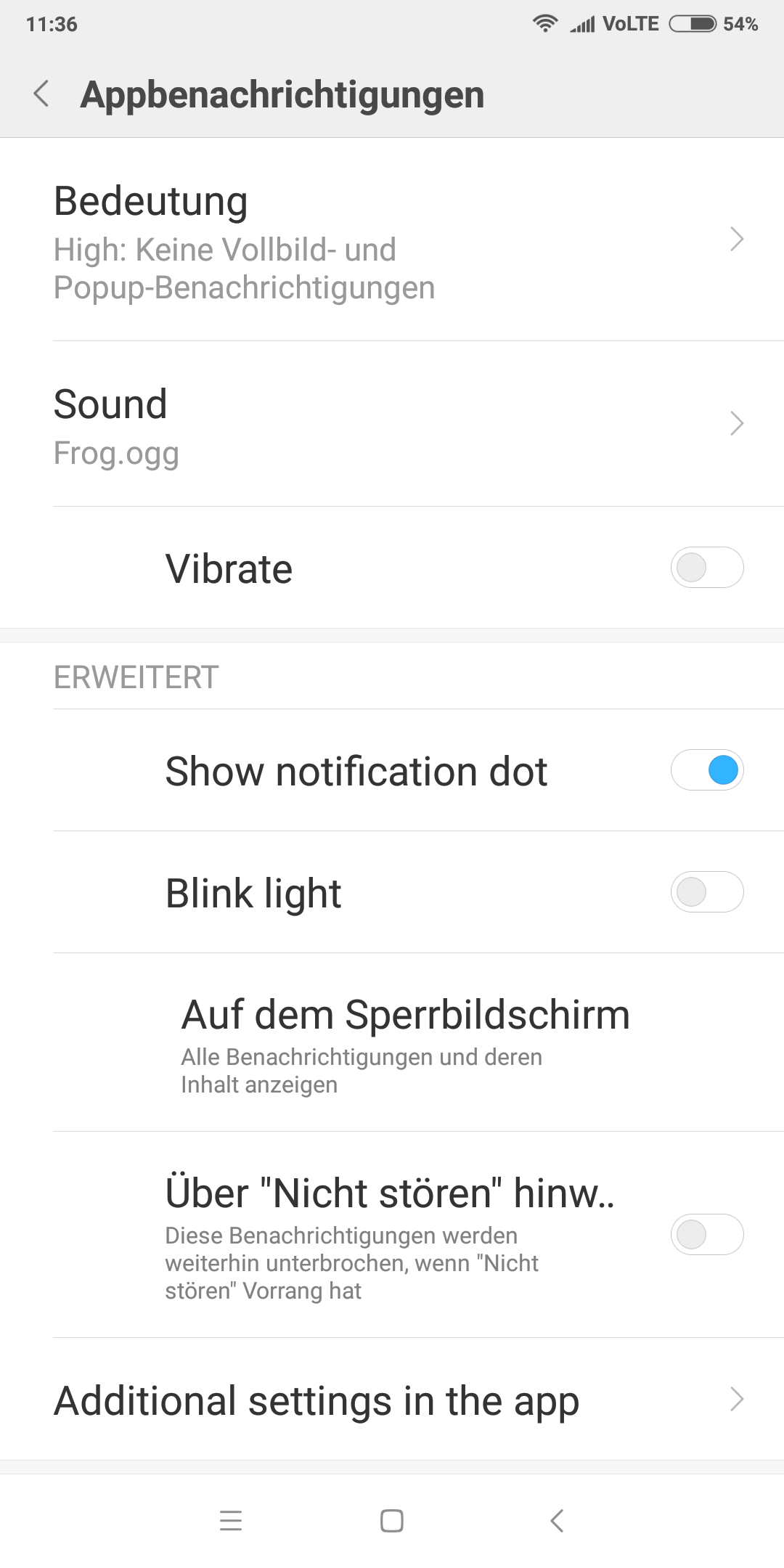Enable the Blink light switch
Screen dimensions: 784x1568
coord(706,892)
